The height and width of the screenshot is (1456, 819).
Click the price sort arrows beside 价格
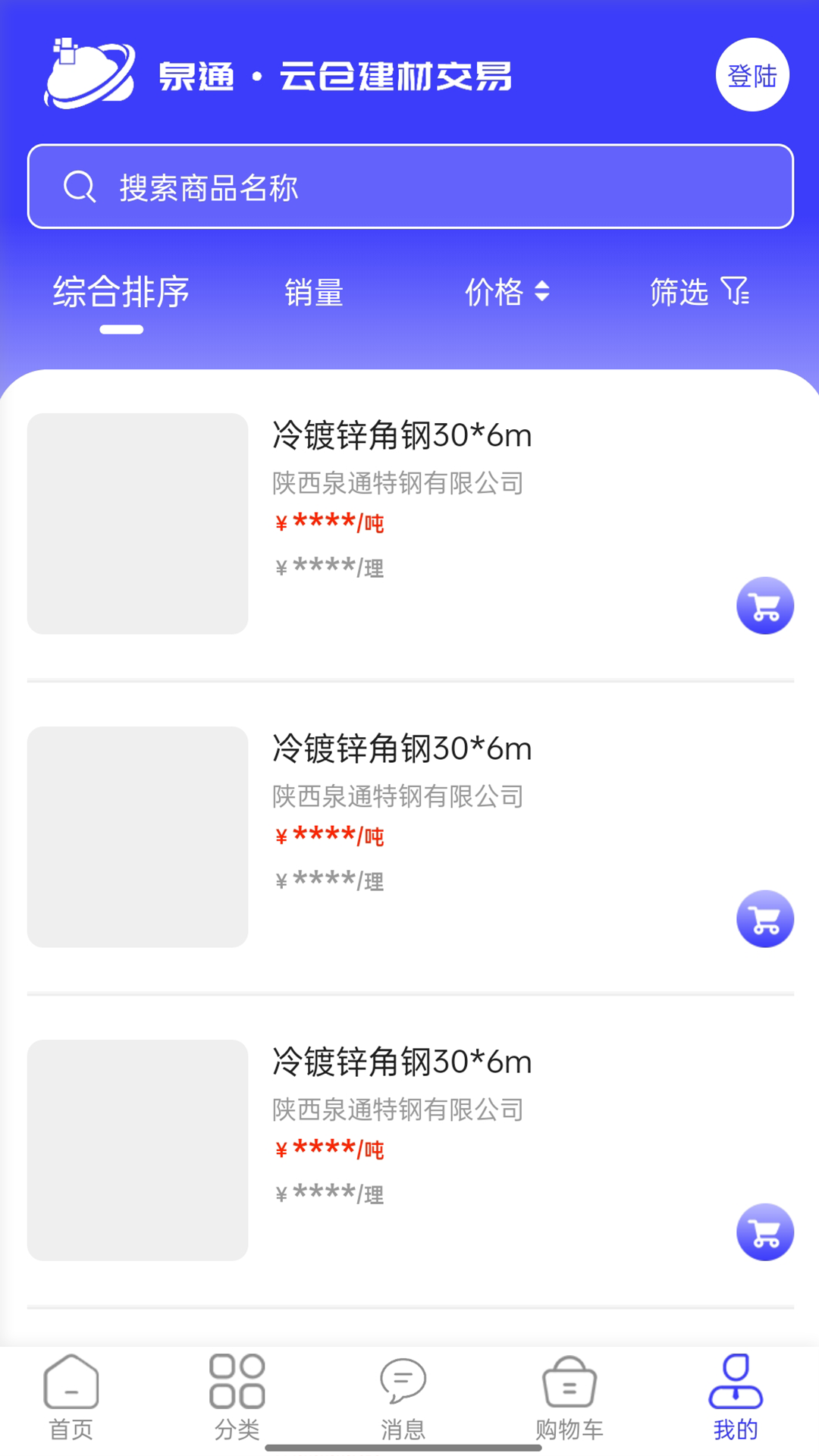(544, 292)
